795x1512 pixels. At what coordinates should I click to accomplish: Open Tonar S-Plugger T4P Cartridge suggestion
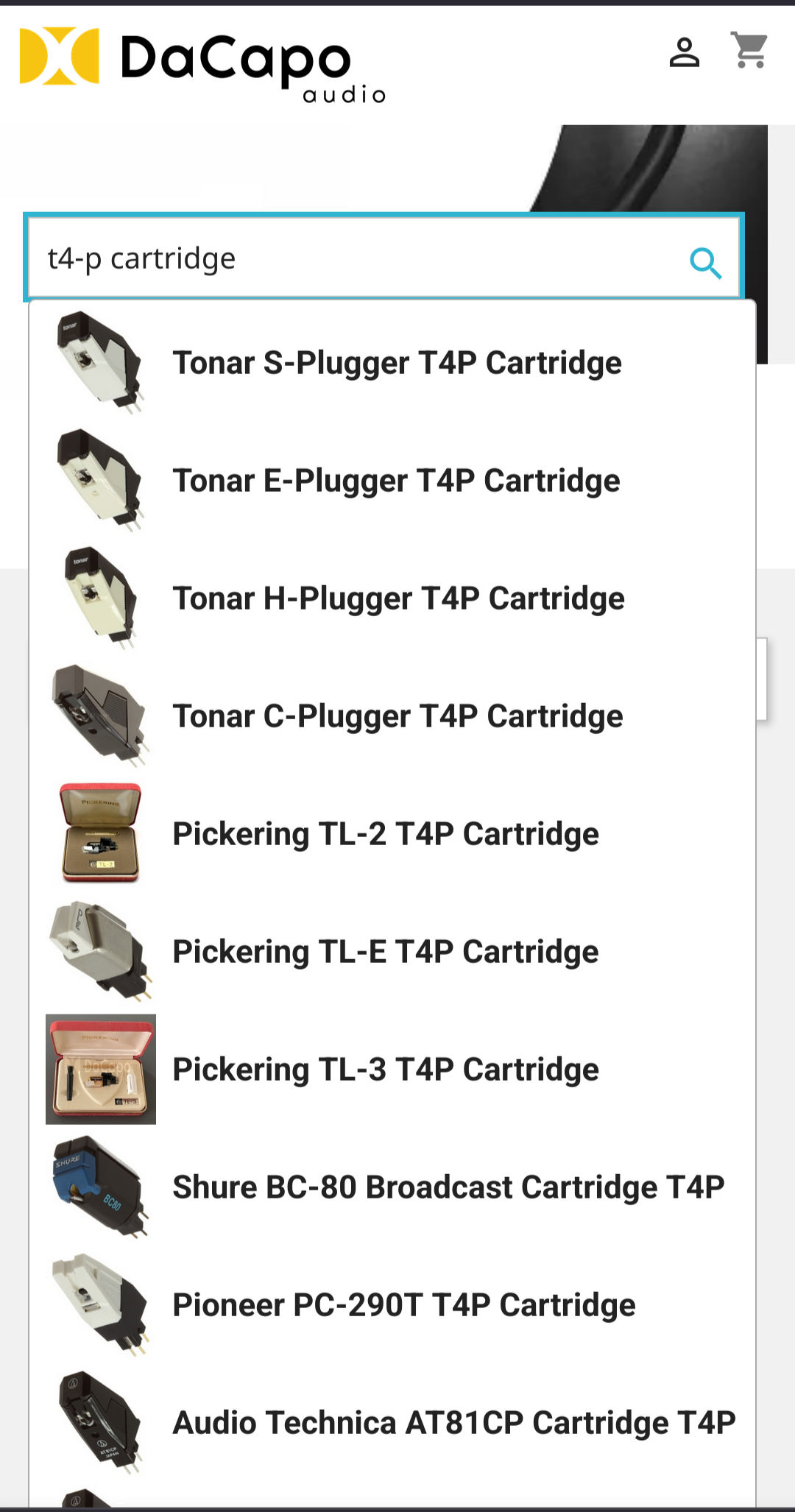(x=397, y=363)
